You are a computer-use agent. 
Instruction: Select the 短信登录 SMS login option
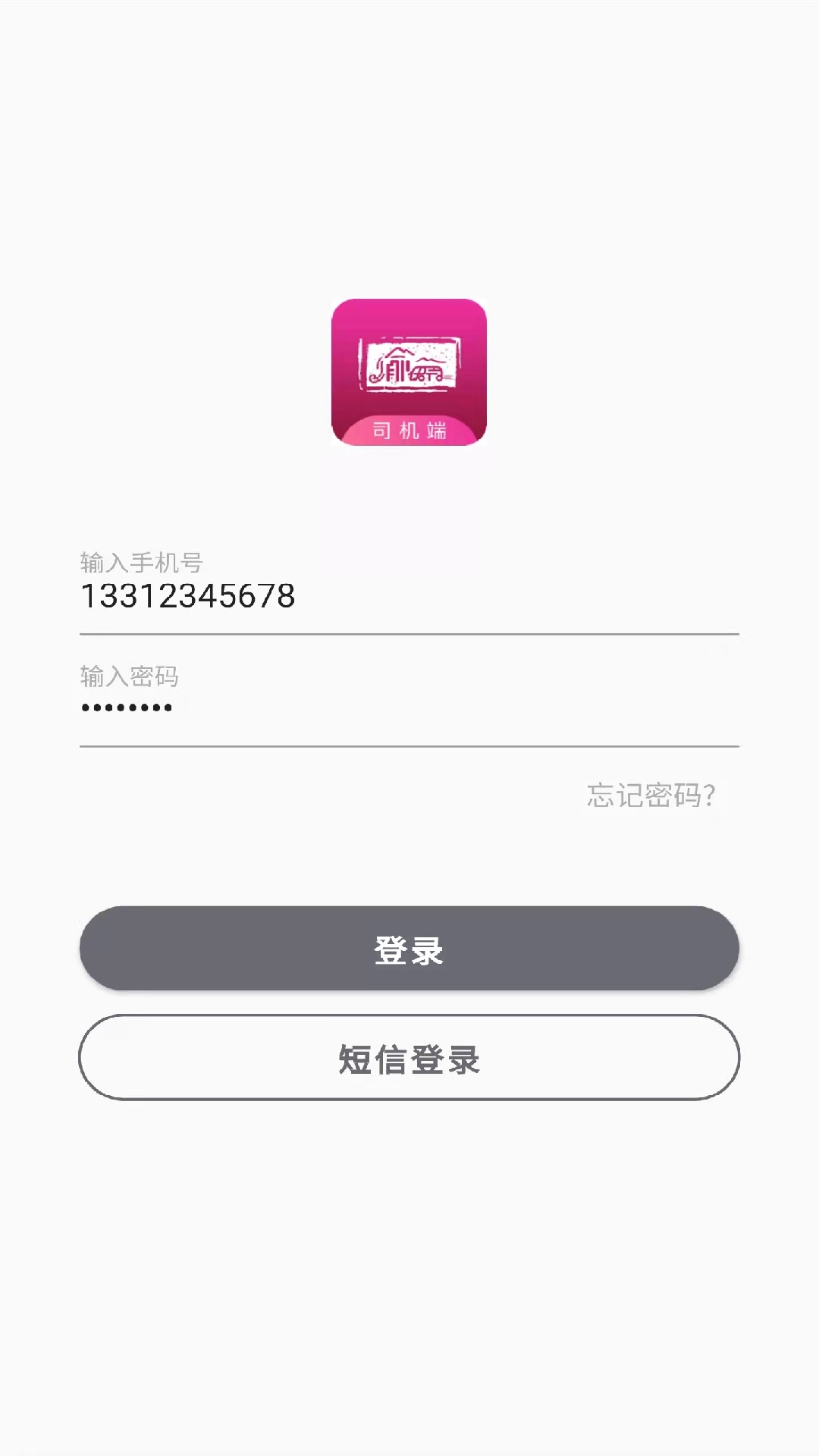tap(409, 1061)
